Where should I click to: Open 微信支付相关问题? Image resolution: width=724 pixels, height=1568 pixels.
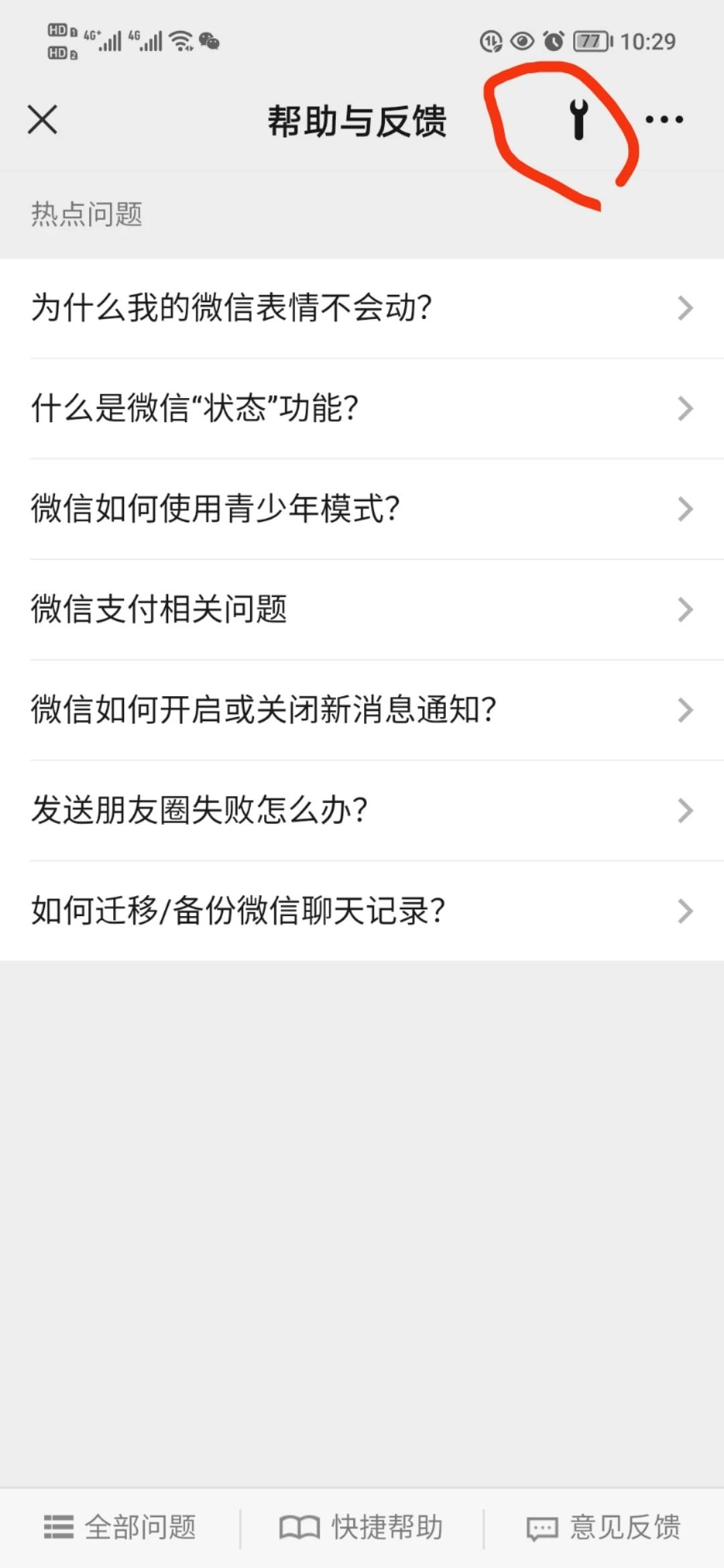pyautogui.click(x=362, y=610)
